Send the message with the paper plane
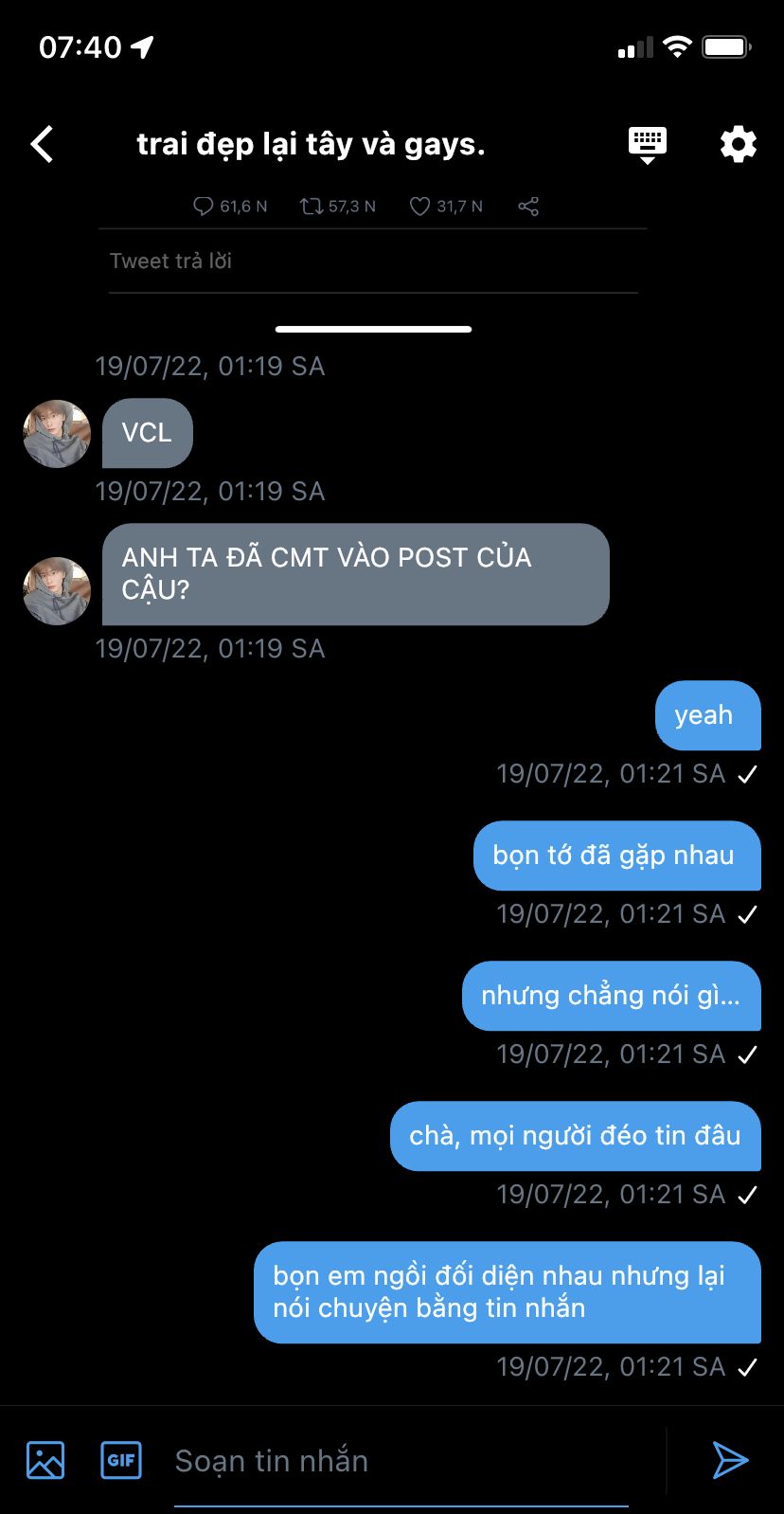784x1514 pixels. 730,1460
